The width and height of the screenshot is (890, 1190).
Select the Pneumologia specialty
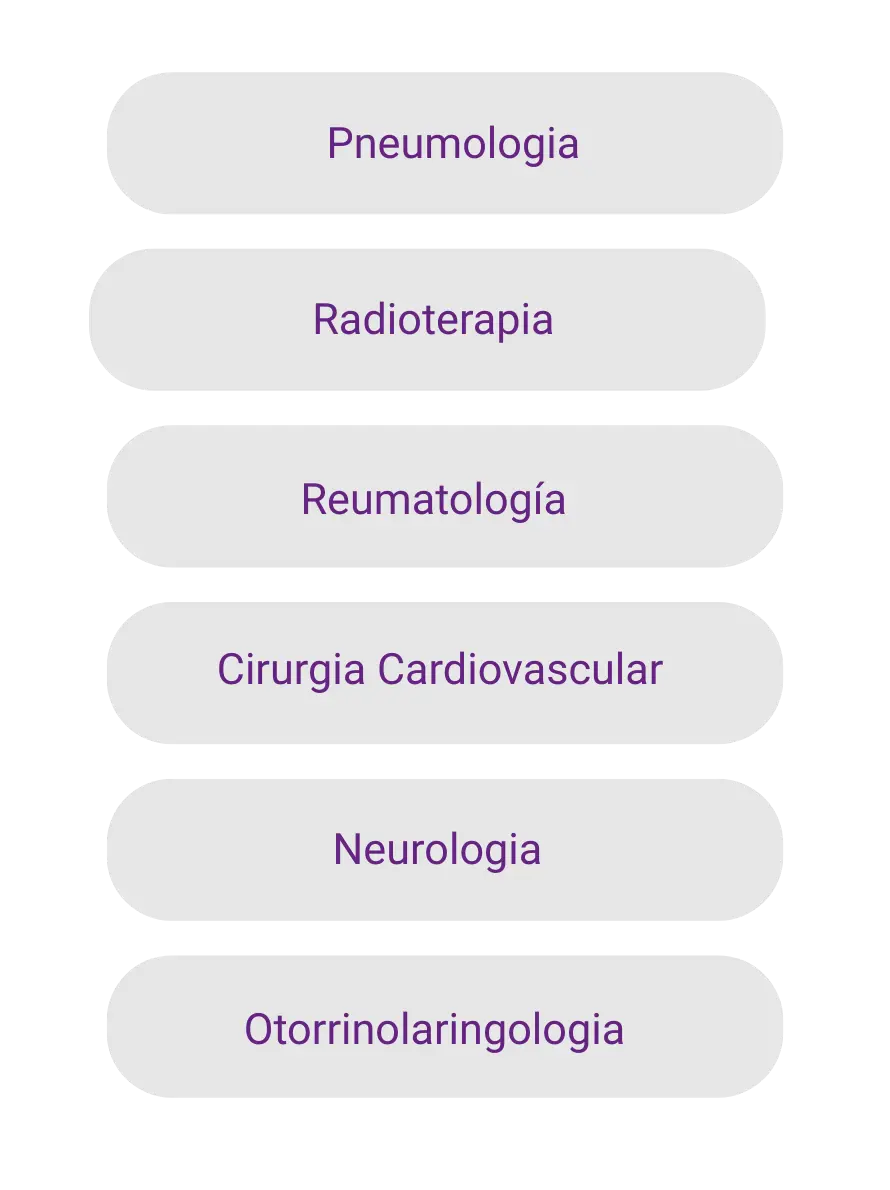[x=445, y=143]
